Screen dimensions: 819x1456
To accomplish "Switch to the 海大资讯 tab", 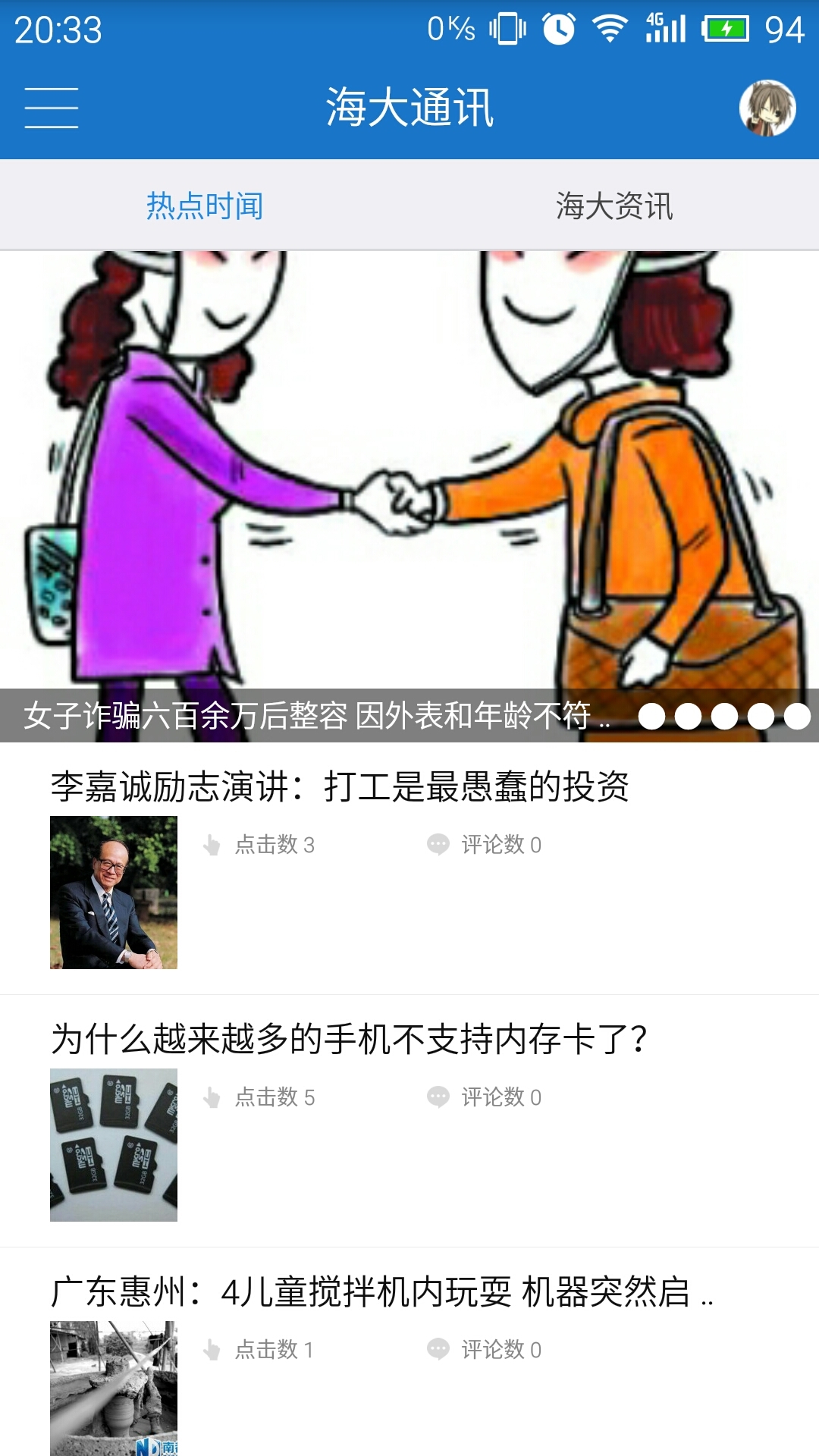I will 614,206.
